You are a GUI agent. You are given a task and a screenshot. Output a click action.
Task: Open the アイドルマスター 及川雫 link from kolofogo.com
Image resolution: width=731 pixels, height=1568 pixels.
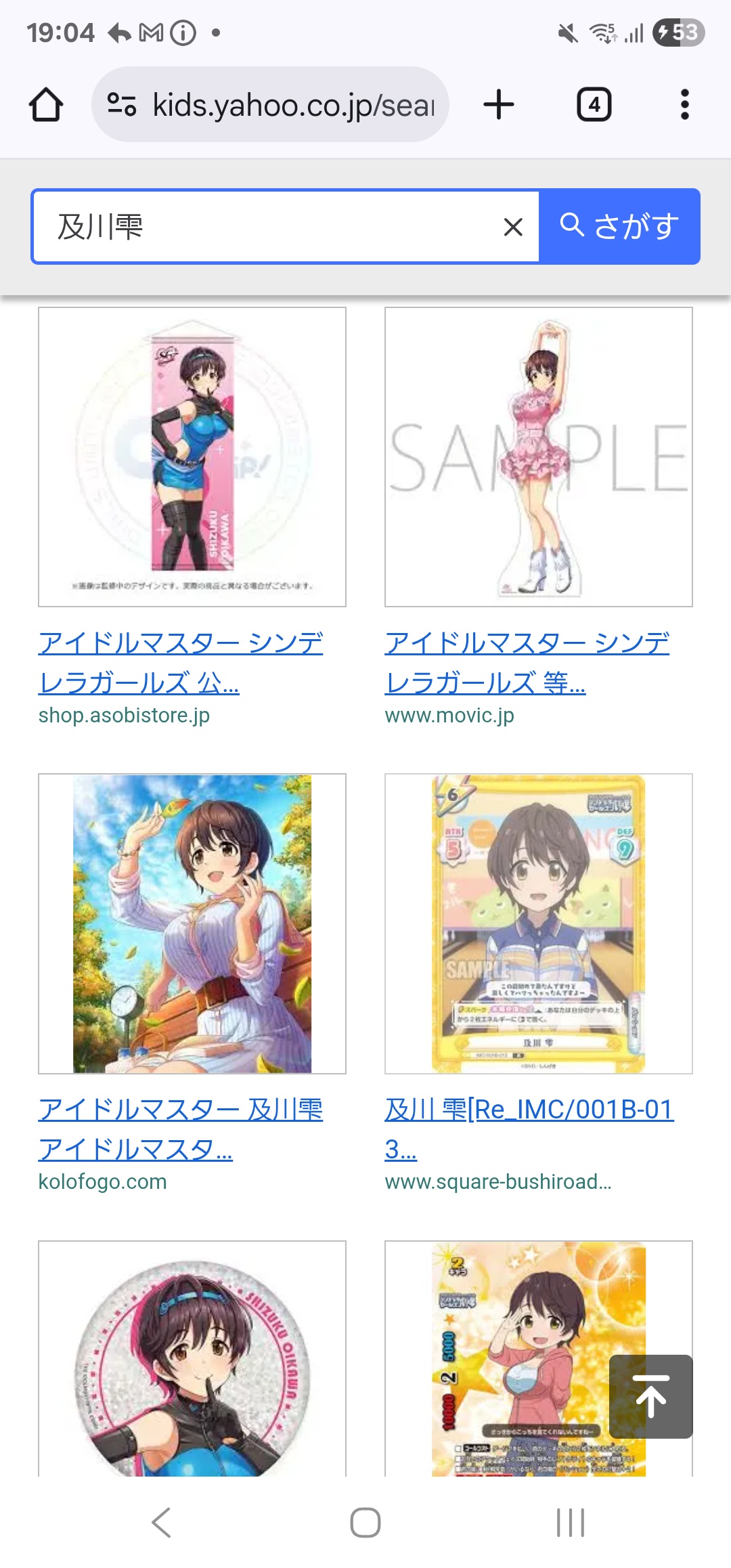[180, 1129]
